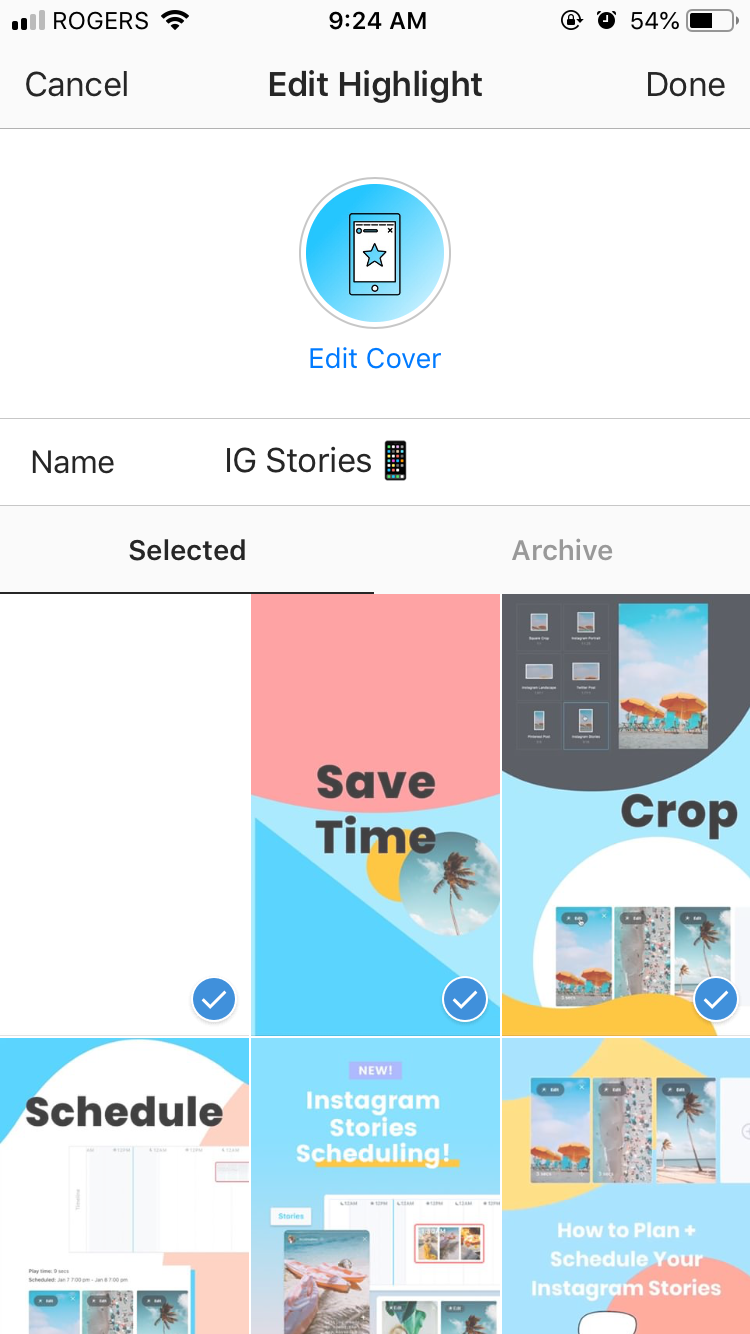Image resolution: width=750 pixels, height=1334 pixels.
Task: Deselect the blank white story
Action: [x=214, y=998]
